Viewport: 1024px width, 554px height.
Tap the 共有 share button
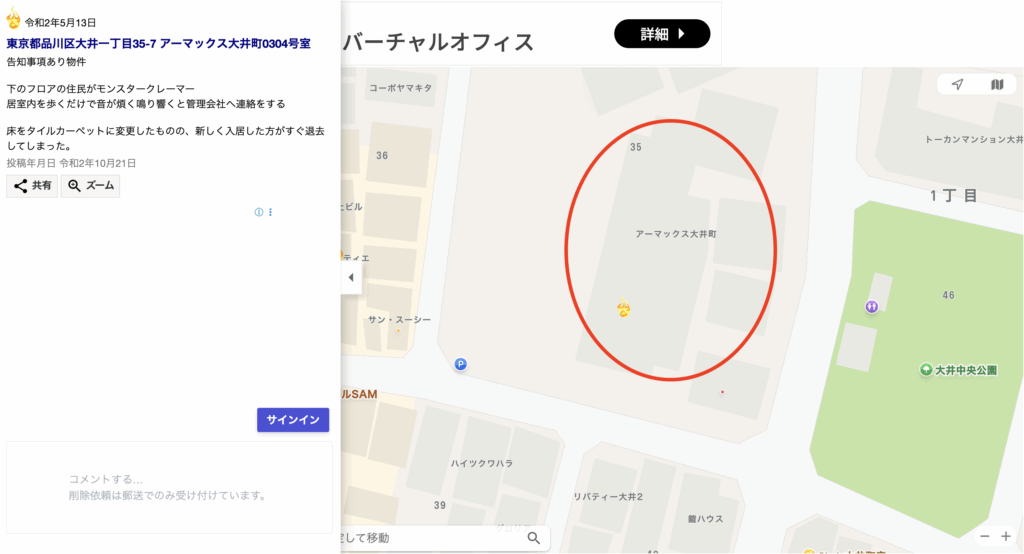tap(32, 186)
